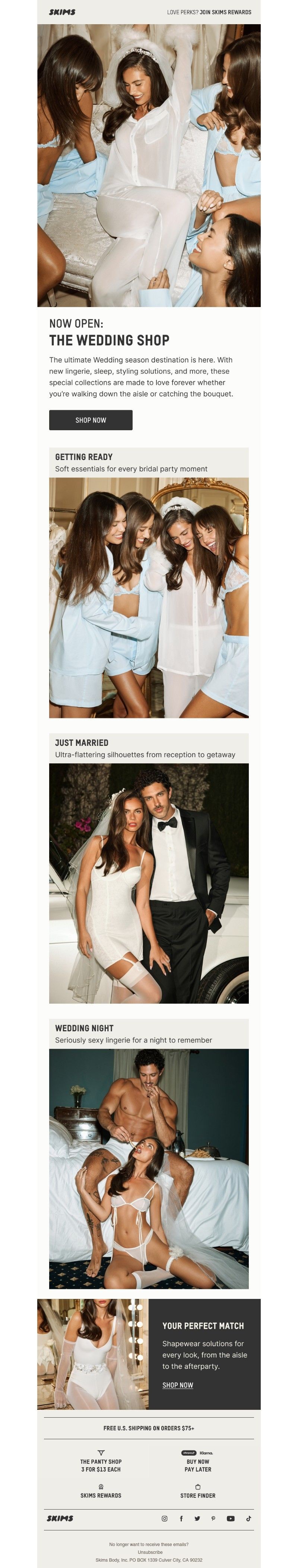Open The Panty Shop 3 for $13 offer
Viewport: 298px width, 1568px height.
101,1465
